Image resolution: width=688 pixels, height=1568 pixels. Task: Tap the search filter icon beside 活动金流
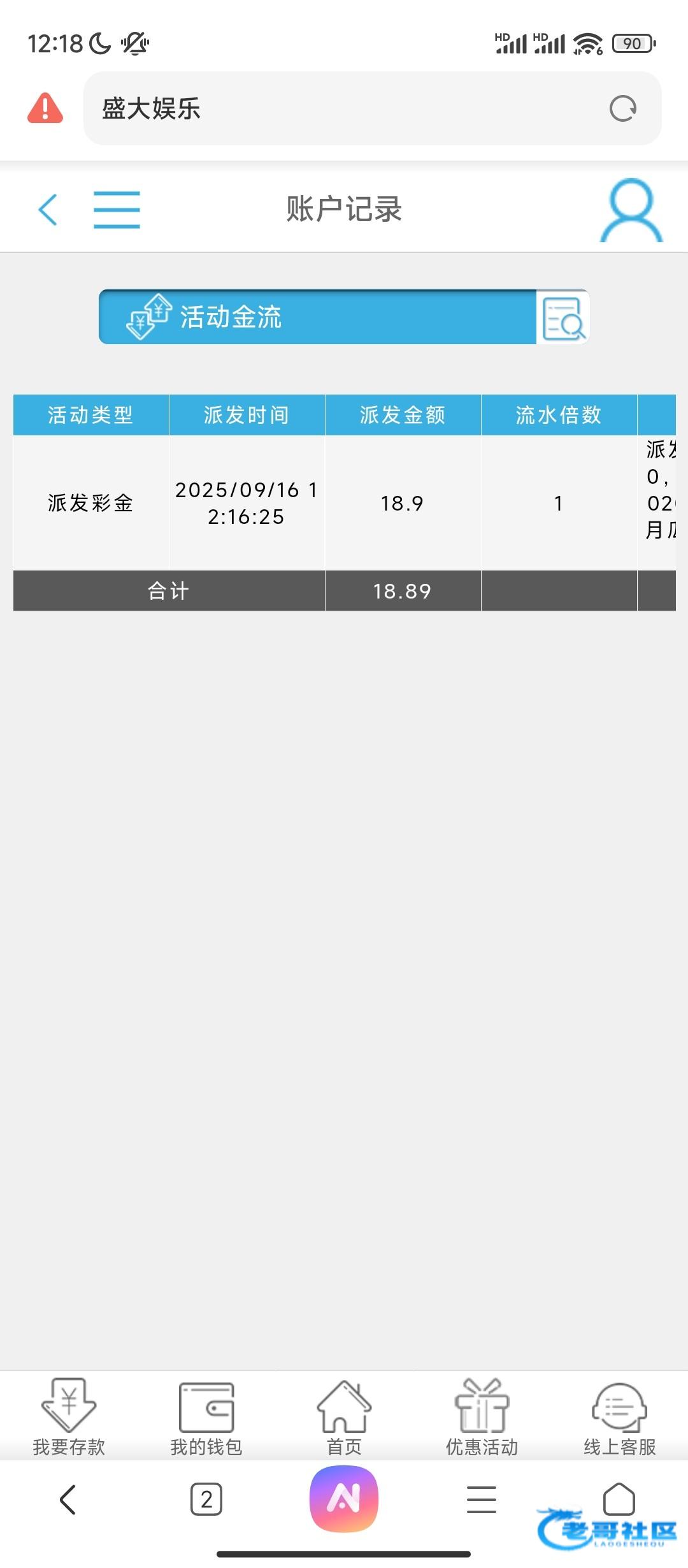point(563,317)
